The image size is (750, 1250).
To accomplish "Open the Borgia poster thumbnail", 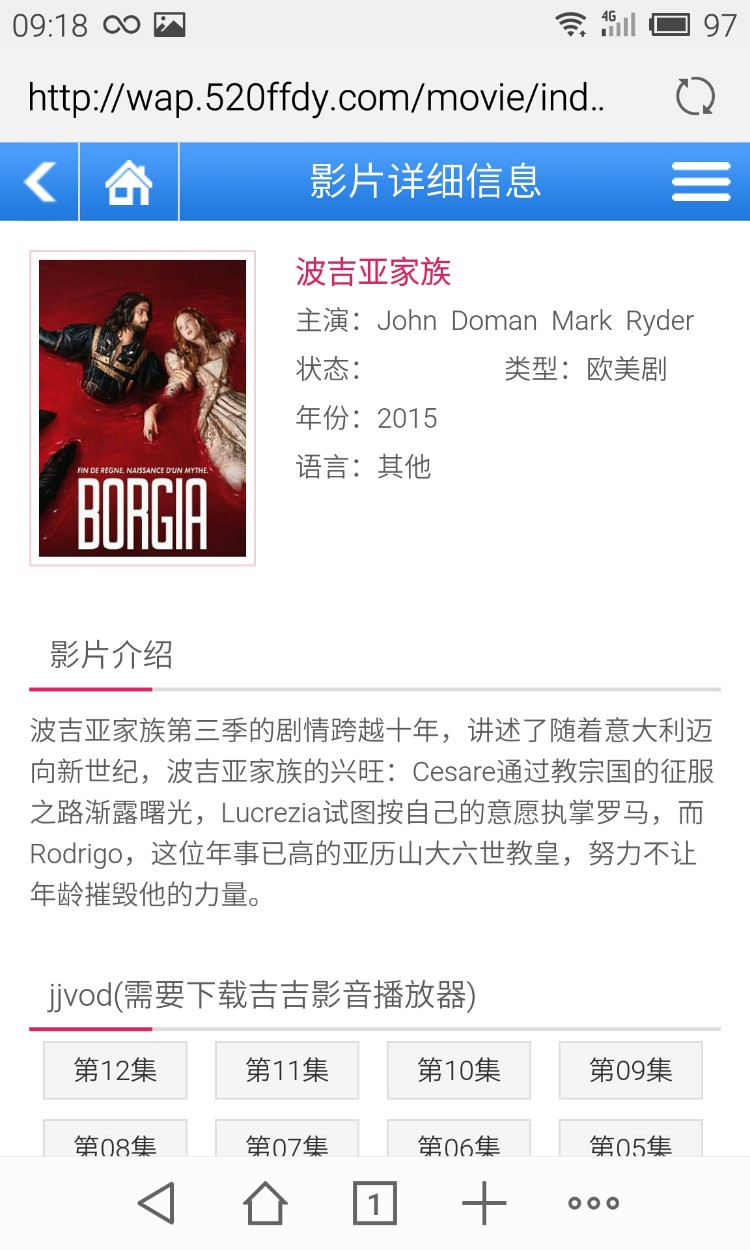I will [142, 408].
